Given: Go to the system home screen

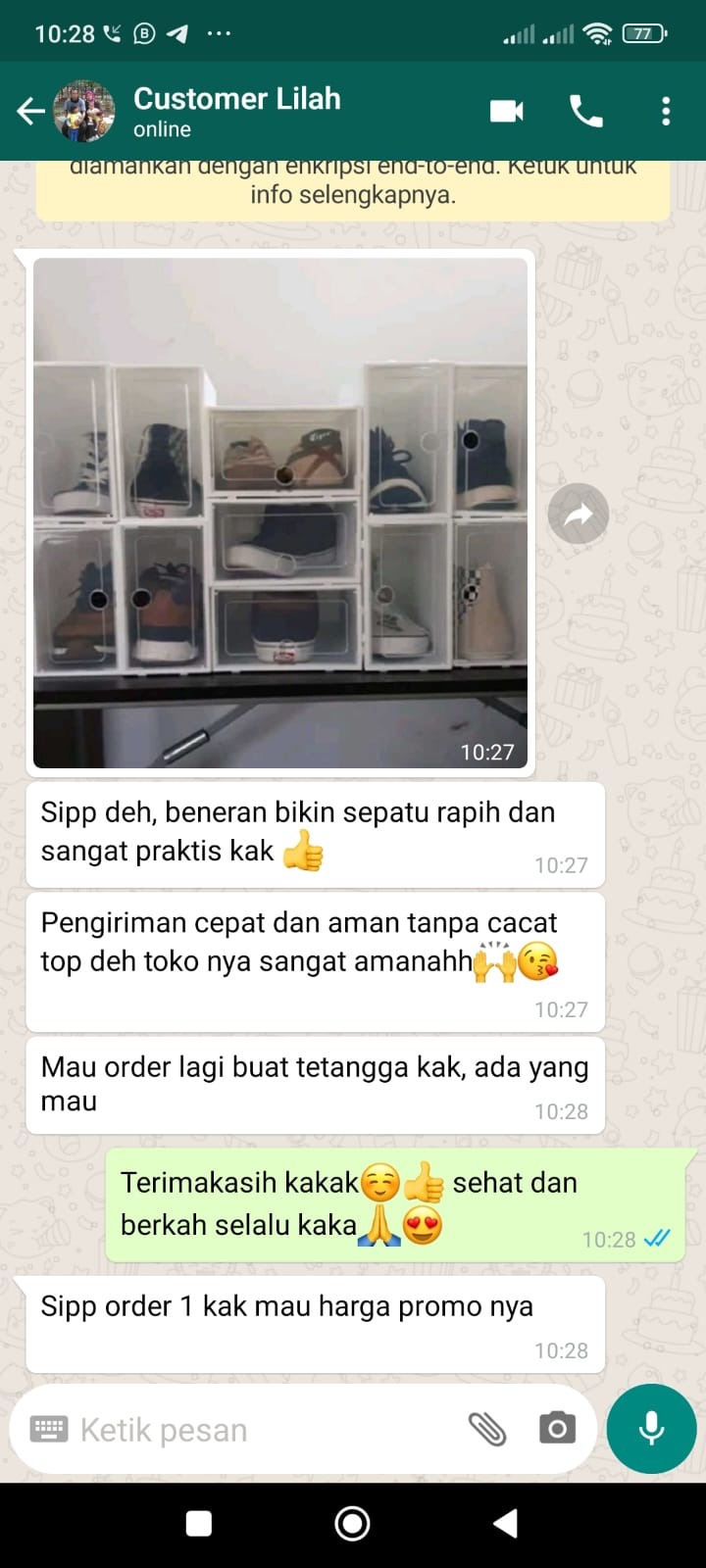Looking at the screenshot, I should [352, 1523].
